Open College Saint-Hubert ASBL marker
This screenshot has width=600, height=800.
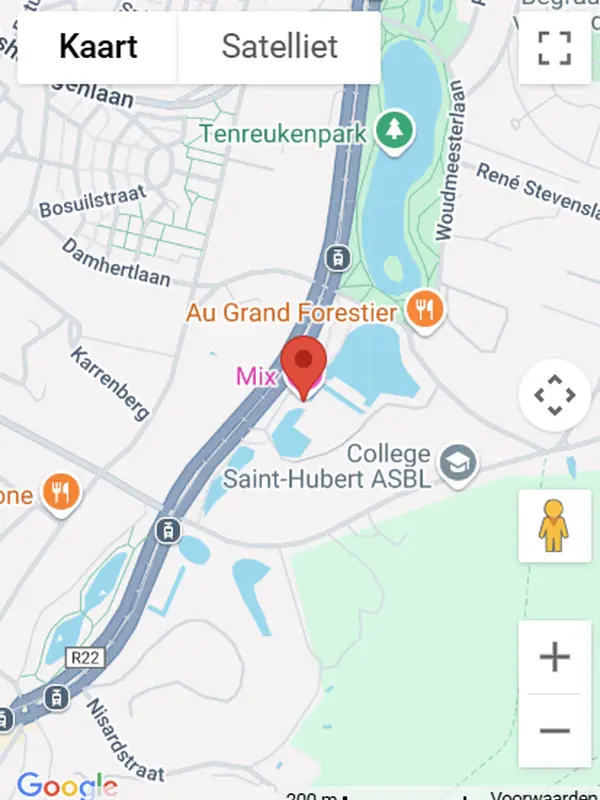click(459, 462)
